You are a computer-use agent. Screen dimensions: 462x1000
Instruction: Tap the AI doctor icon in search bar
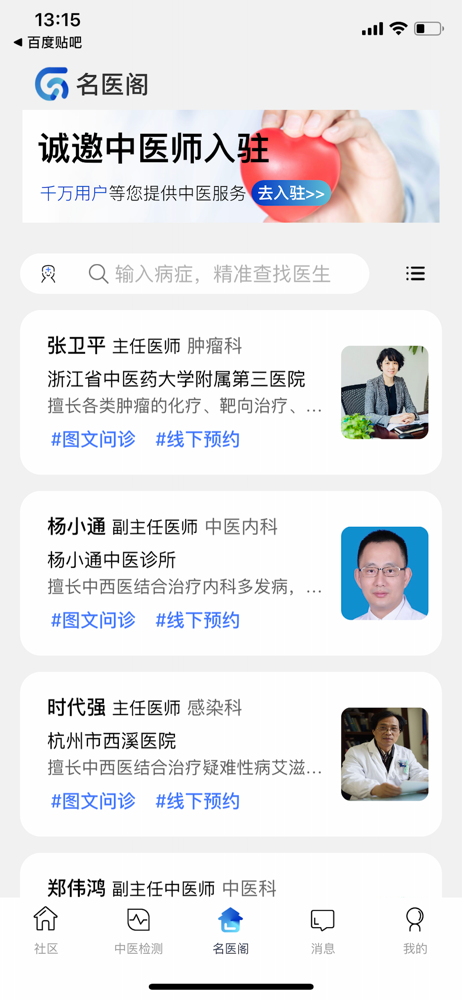48,274
